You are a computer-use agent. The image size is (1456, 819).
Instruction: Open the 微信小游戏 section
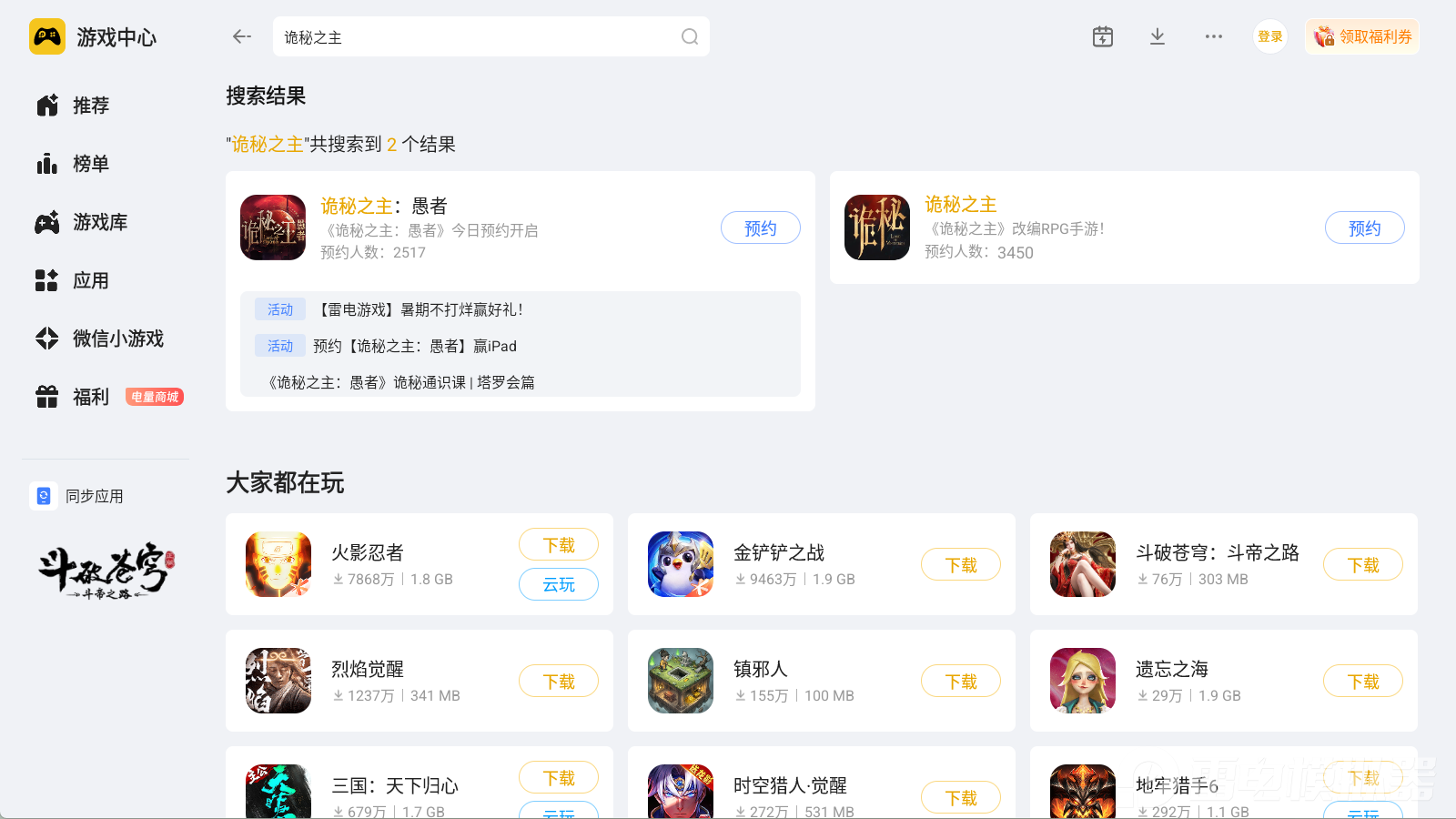(x=100, y=339)
